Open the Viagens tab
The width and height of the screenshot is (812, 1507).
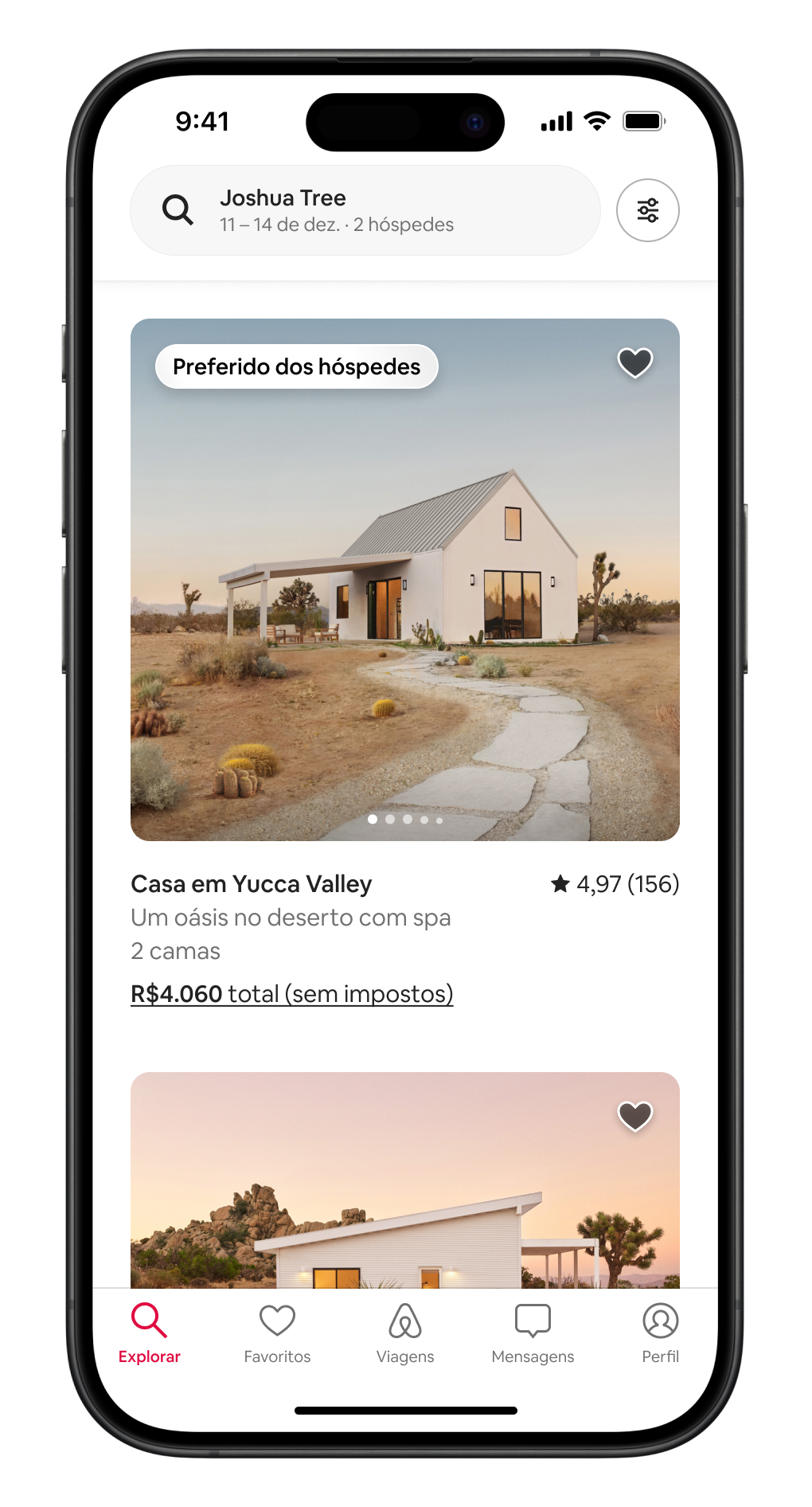[404, 1334]
